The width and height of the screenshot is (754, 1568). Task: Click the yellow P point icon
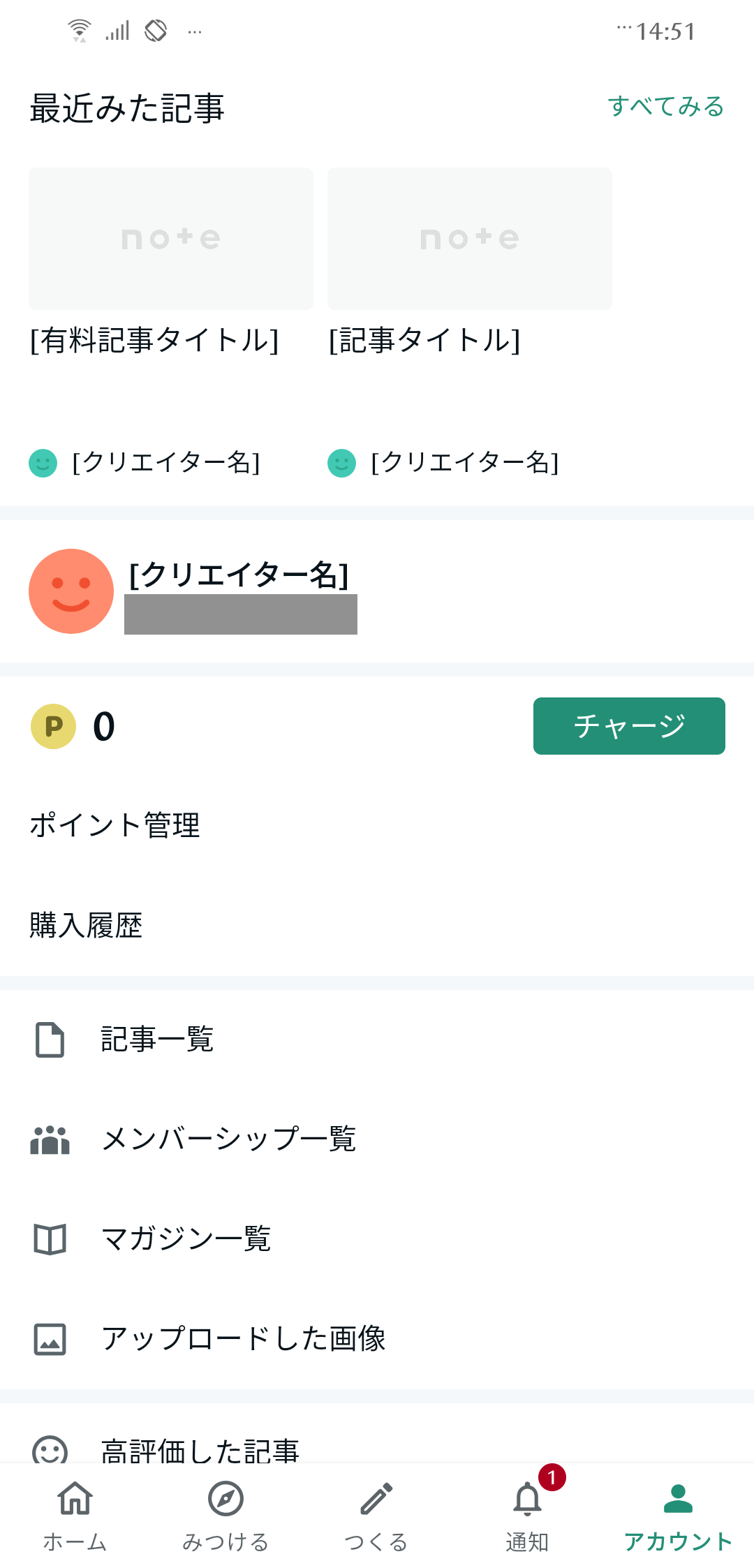coord(53,726)
